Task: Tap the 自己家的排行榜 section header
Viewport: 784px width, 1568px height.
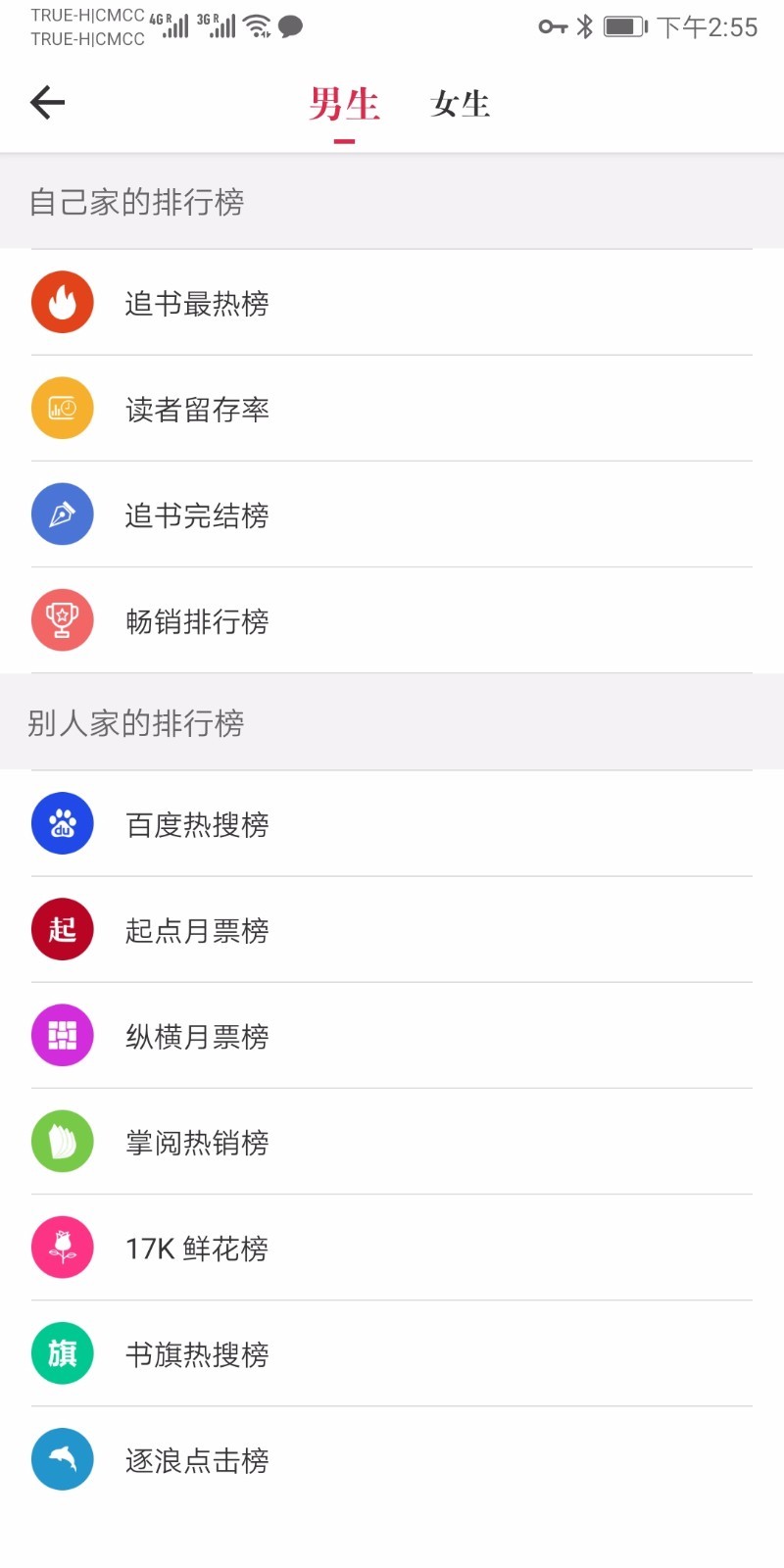Action: coord(137,202)
